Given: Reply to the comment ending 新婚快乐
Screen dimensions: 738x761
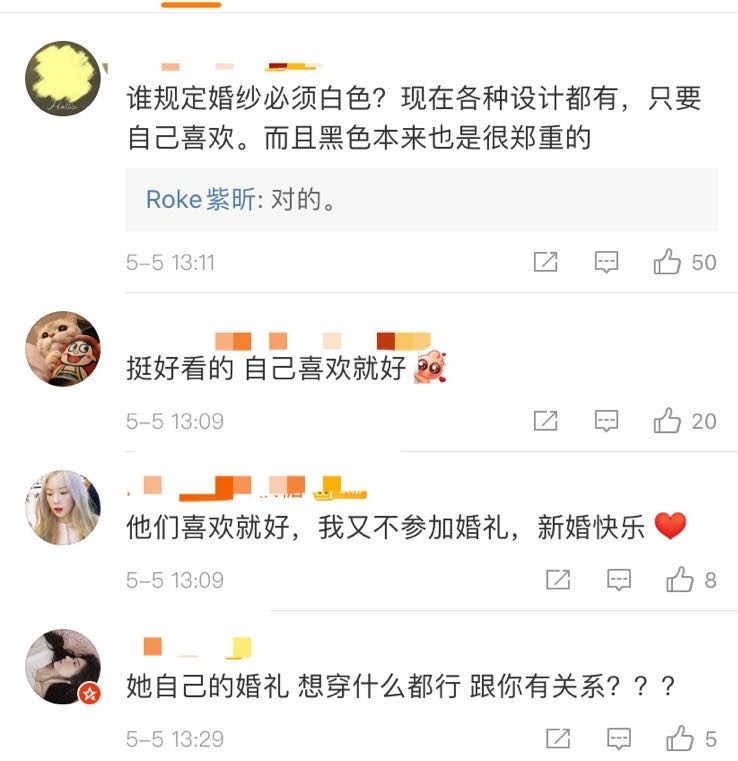Looking at the screenshot, I should 619,580.
